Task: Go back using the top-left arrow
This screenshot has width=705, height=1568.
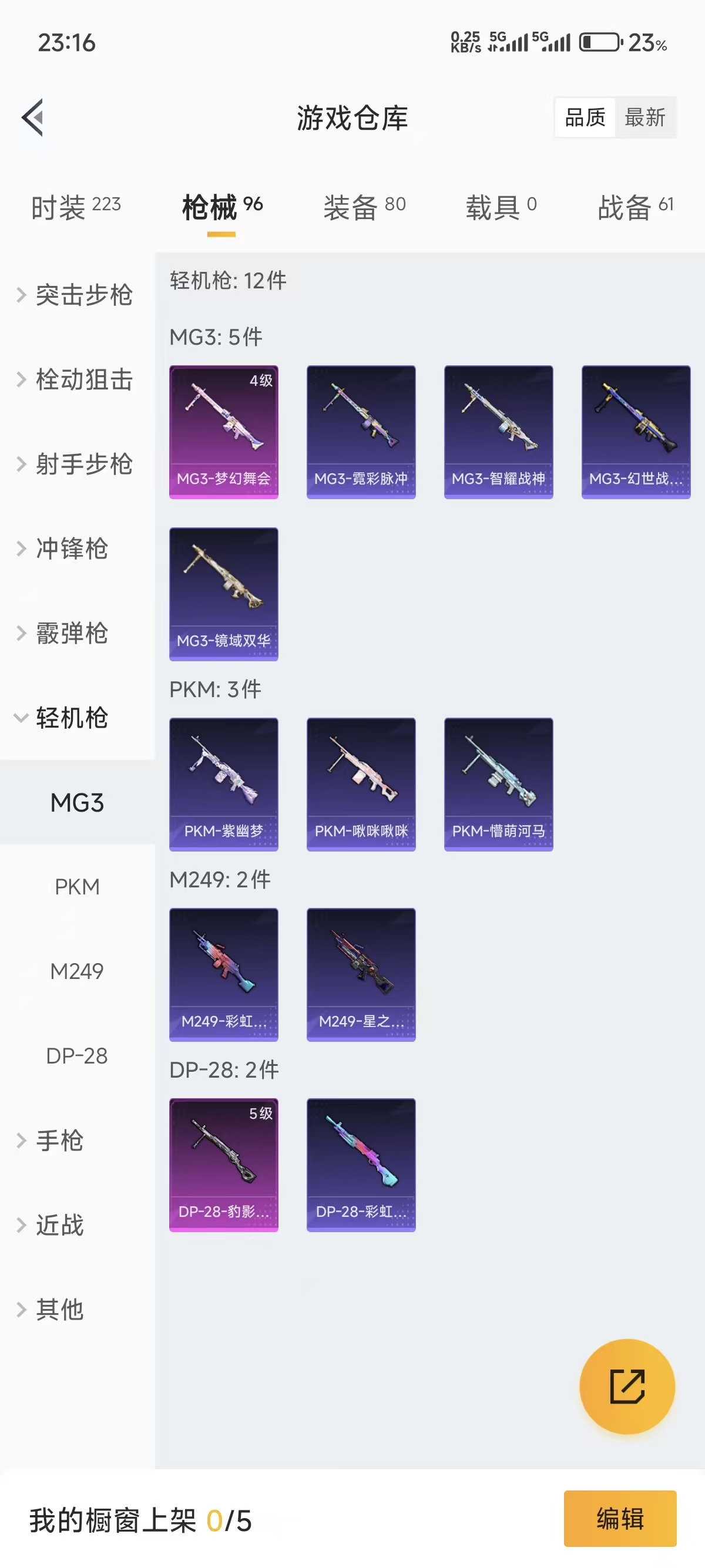Action: pos(33,117)
